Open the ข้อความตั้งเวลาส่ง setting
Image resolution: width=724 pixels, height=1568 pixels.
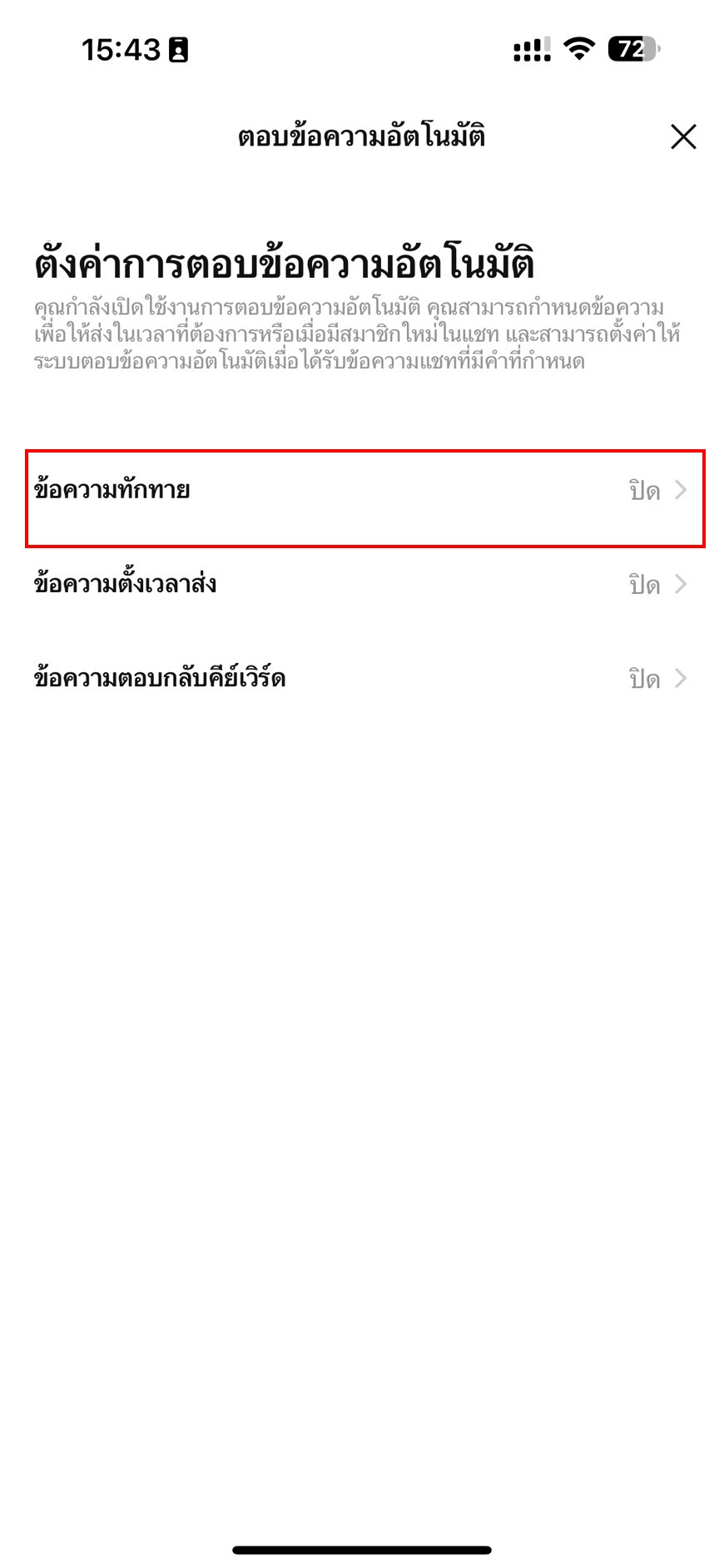pos(362,585)
